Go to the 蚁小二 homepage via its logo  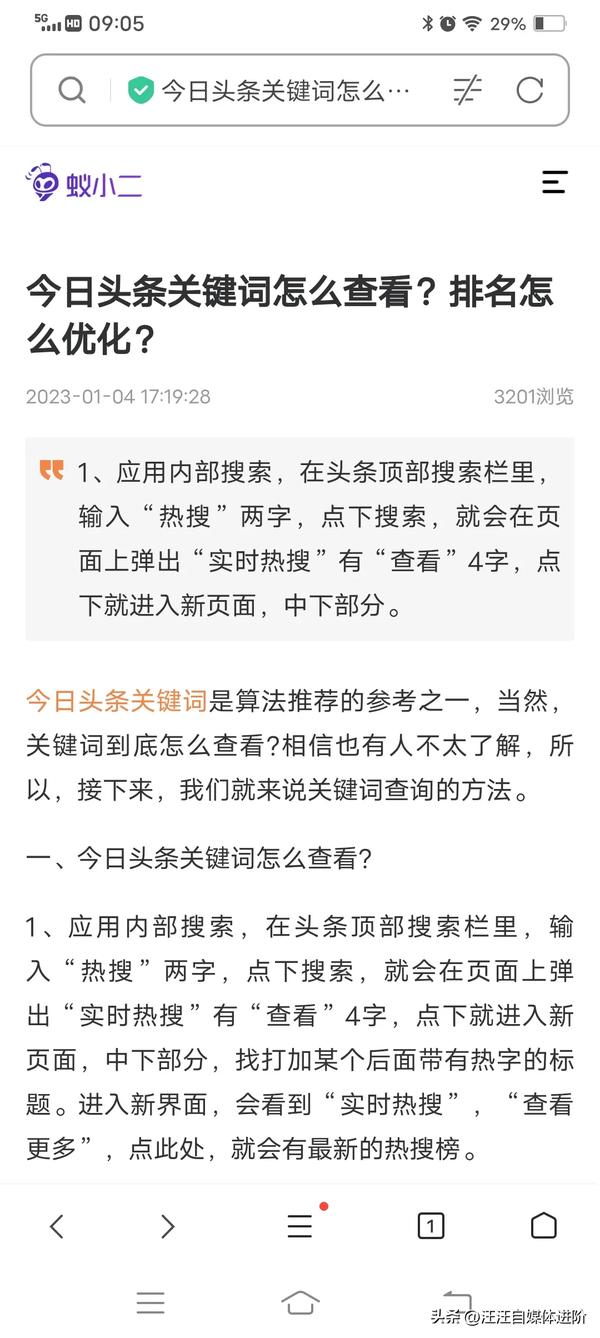pyautogui.click(x=85, y=184)
